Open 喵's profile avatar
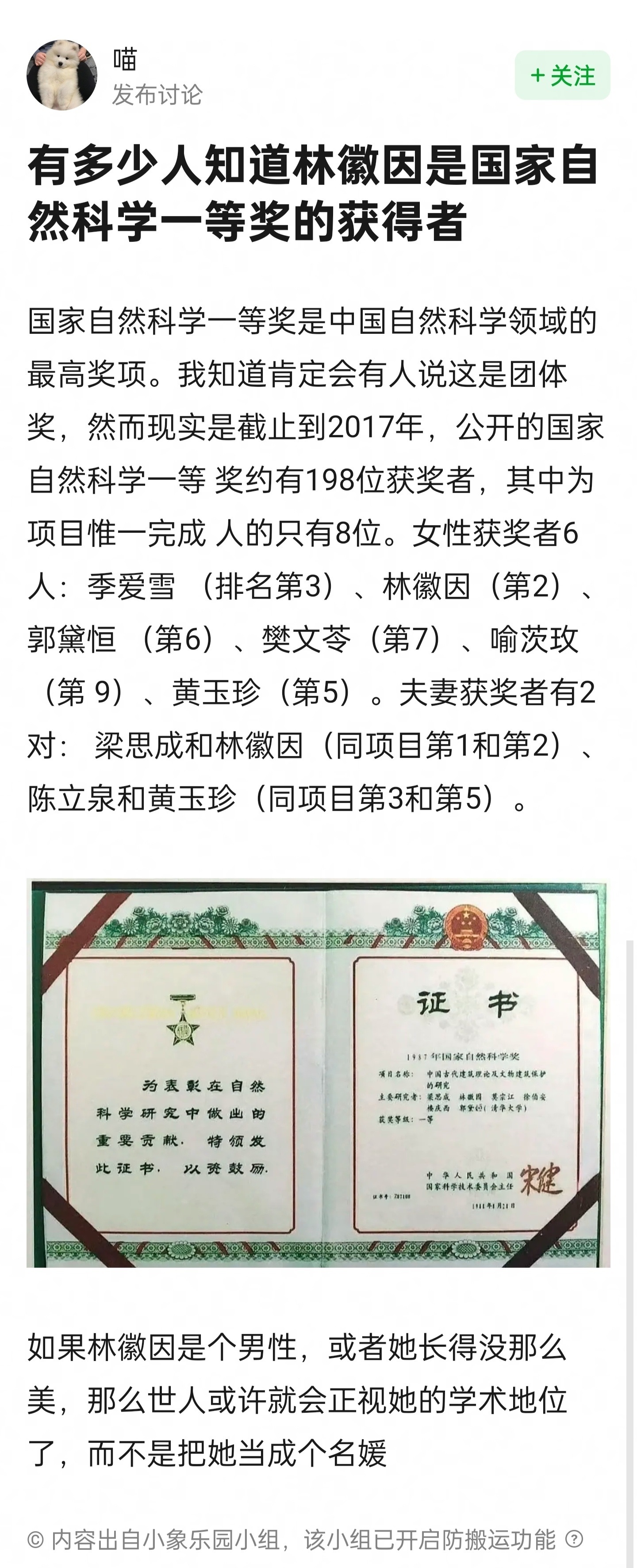 point(61,76)
